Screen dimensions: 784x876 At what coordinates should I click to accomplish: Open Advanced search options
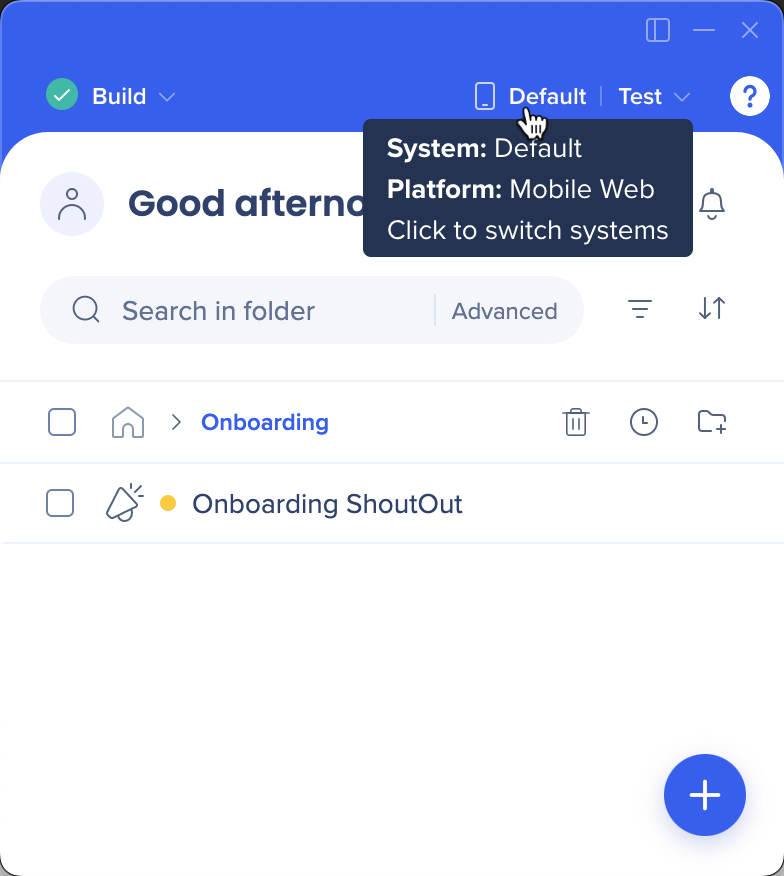(x=506, y=311)
